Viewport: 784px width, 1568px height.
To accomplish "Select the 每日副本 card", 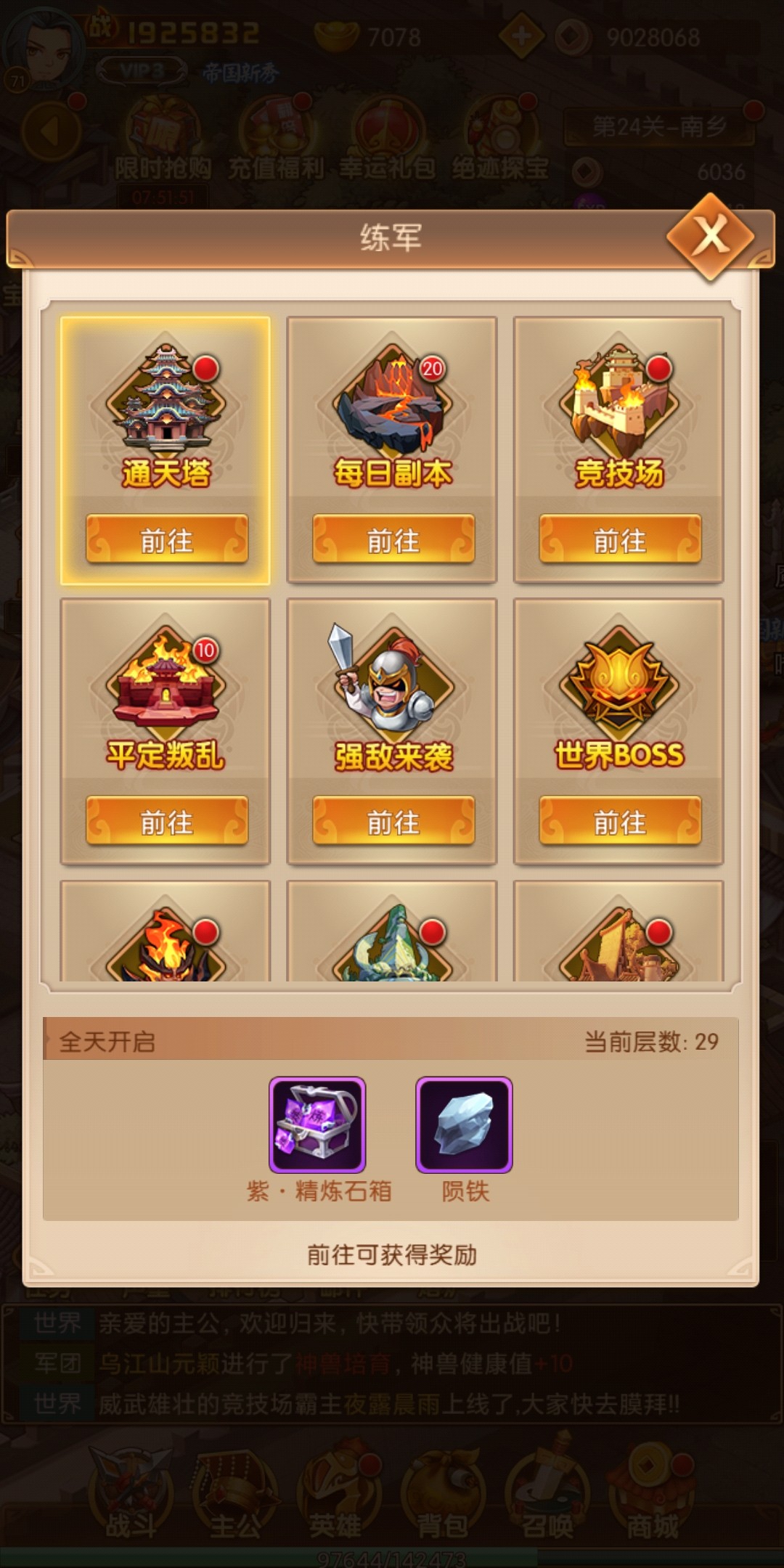I will 392,414.
